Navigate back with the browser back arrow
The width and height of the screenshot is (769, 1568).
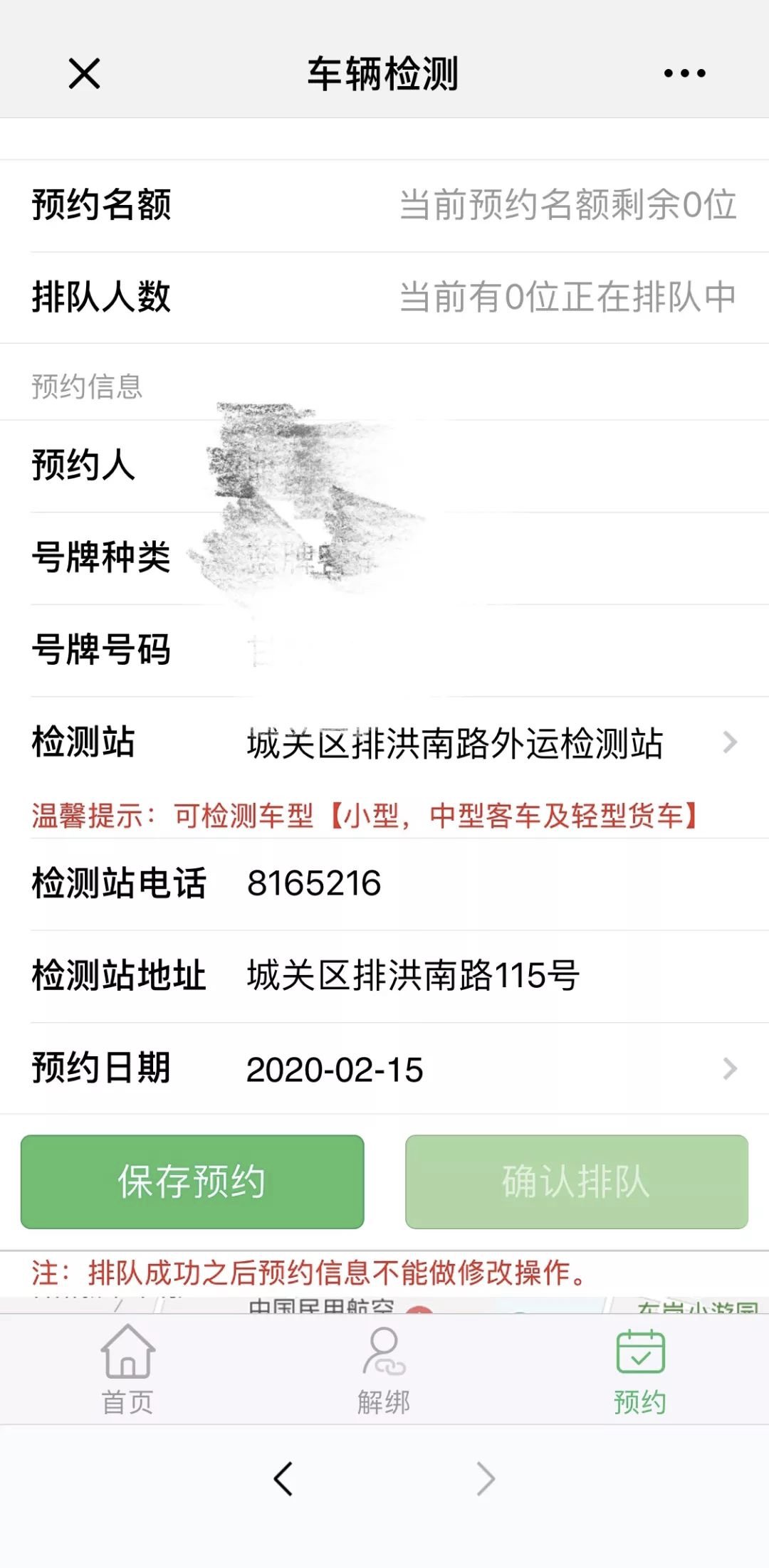tap(283, 1479)
